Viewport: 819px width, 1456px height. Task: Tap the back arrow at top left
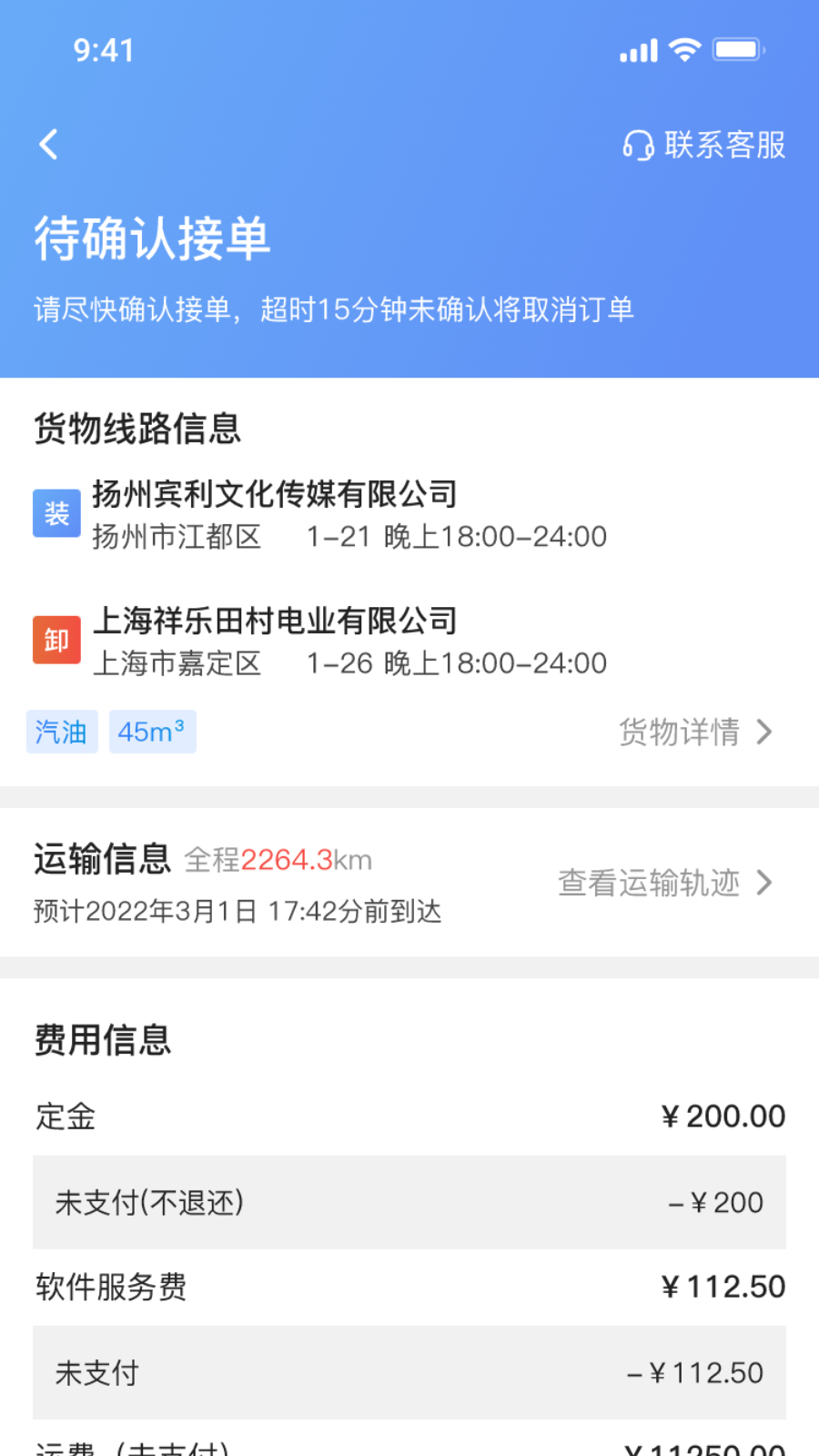(48, 144)
